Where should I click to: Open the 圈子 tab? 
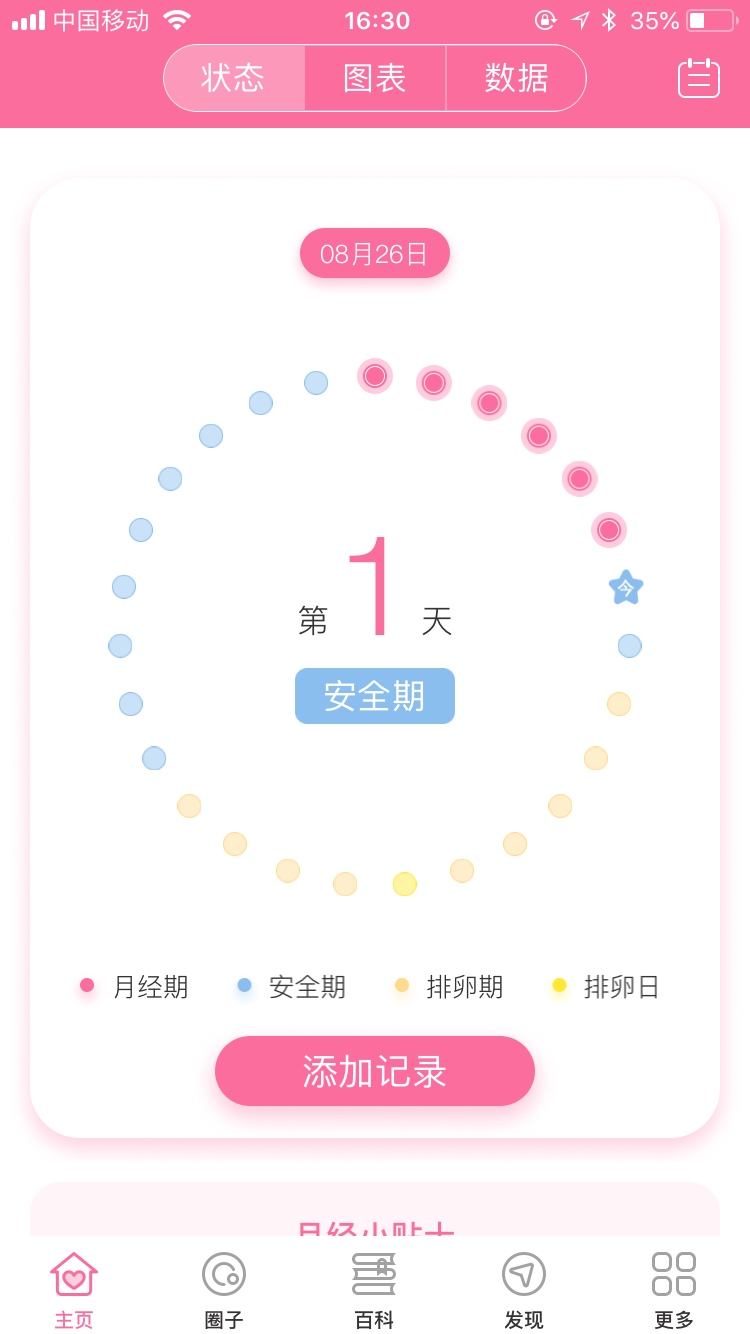(x=224, y=1290)
